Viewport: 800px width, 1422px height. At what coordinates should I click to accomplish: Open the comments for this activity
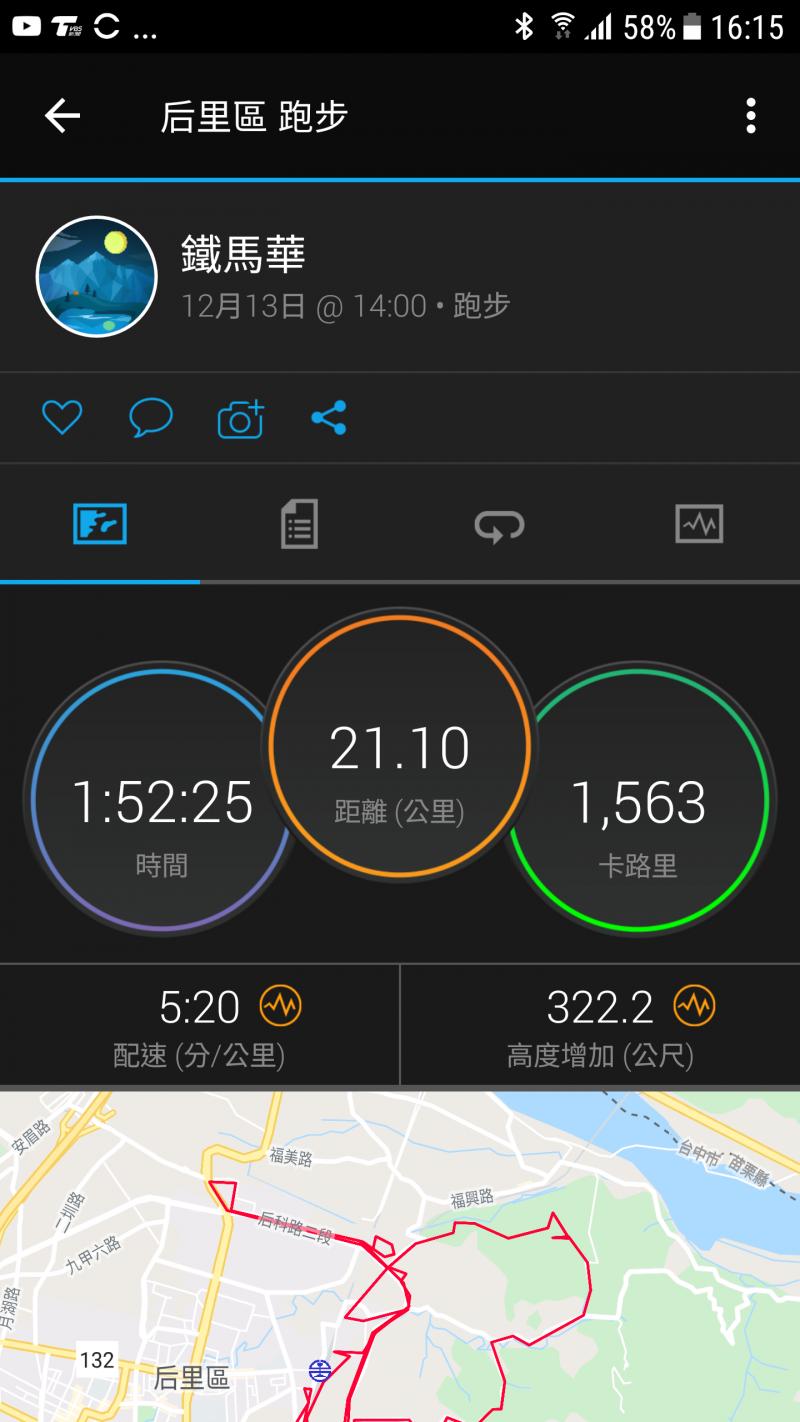point(151,418)
